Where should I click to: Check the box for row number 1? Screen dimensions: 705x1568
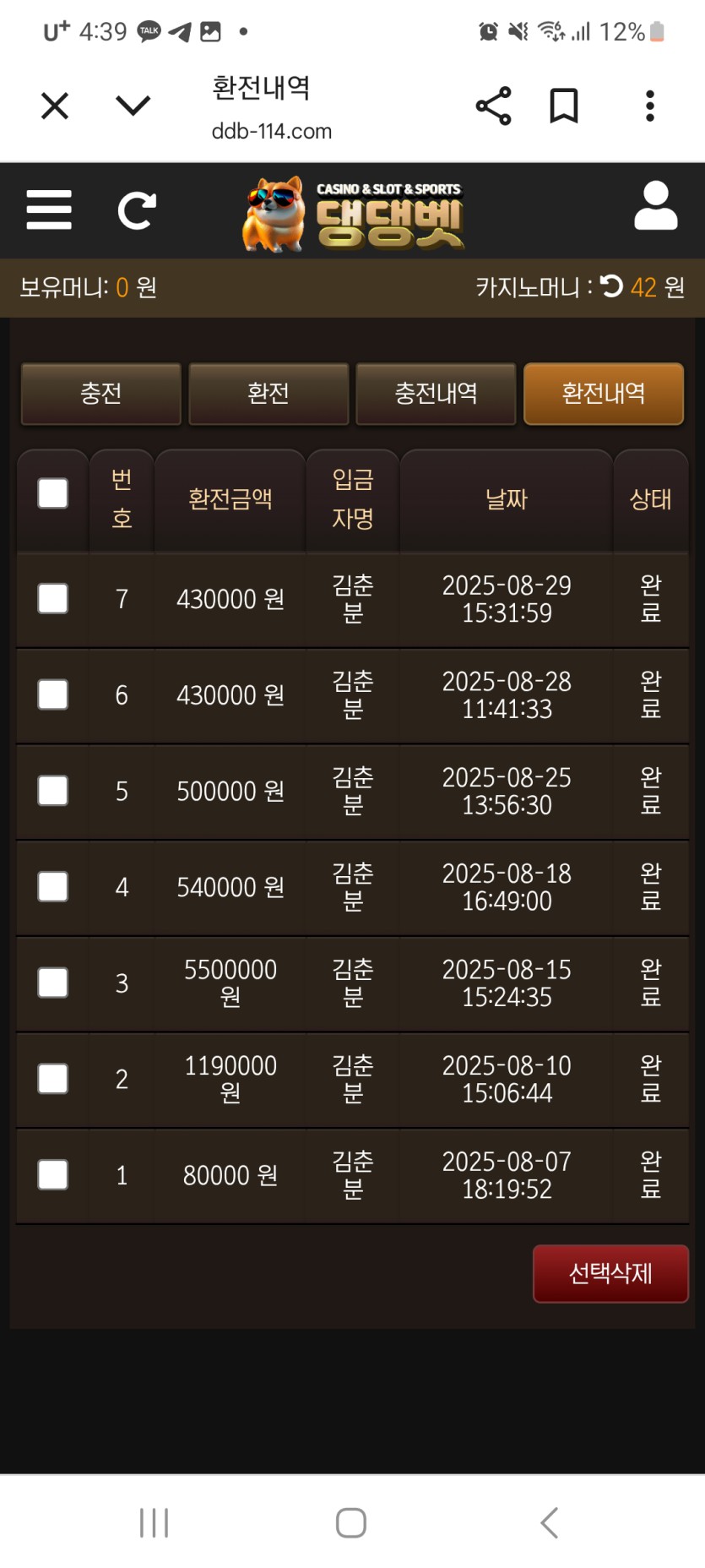[53, 1174]
